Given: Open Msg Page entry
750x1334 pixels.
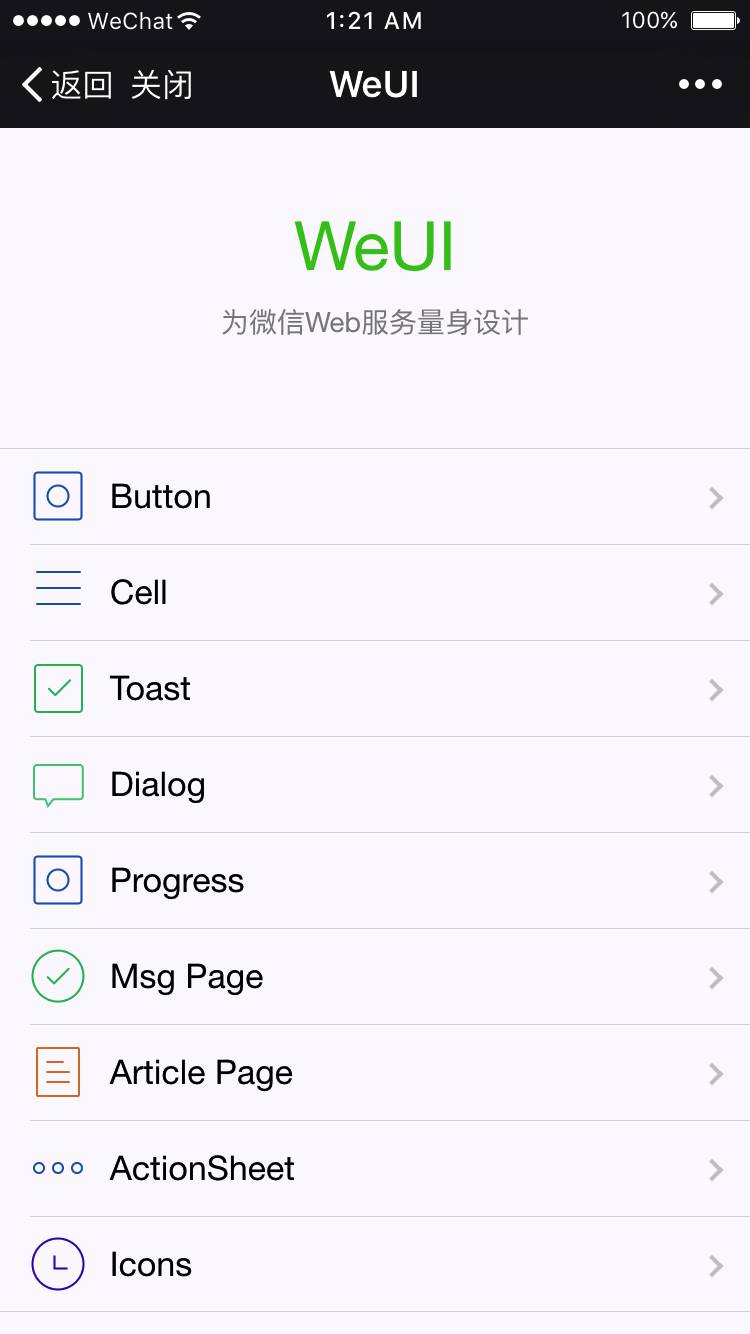Looking at the screenshot, I should pos(375,977).
